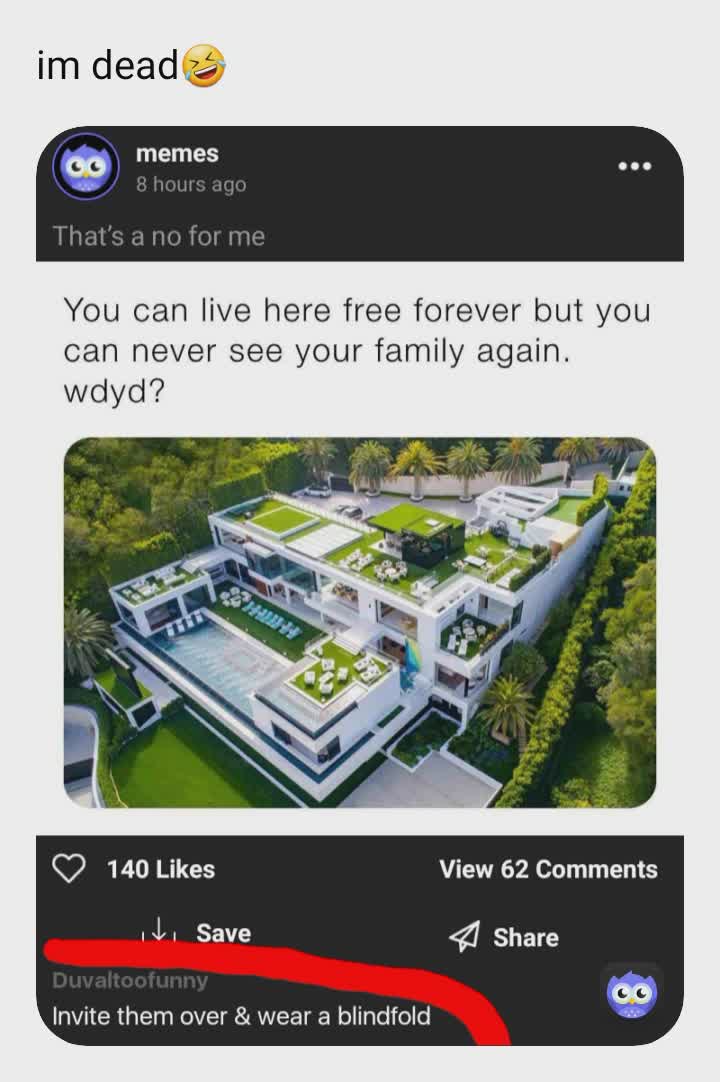Click the '140 Likes' count

160,869
